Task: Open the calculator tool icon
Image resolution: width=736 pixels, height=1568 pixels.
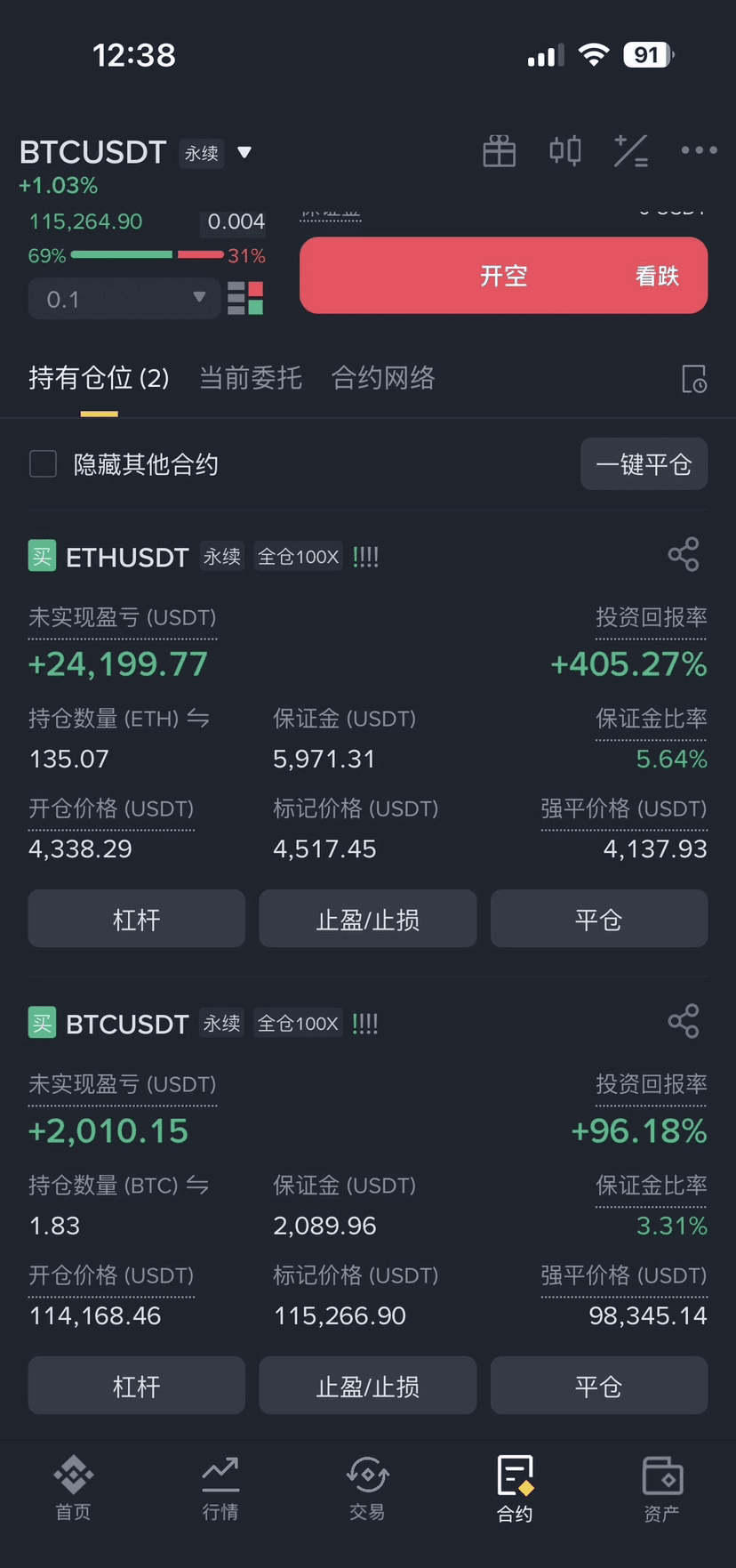Action: [x=631, y=151]
